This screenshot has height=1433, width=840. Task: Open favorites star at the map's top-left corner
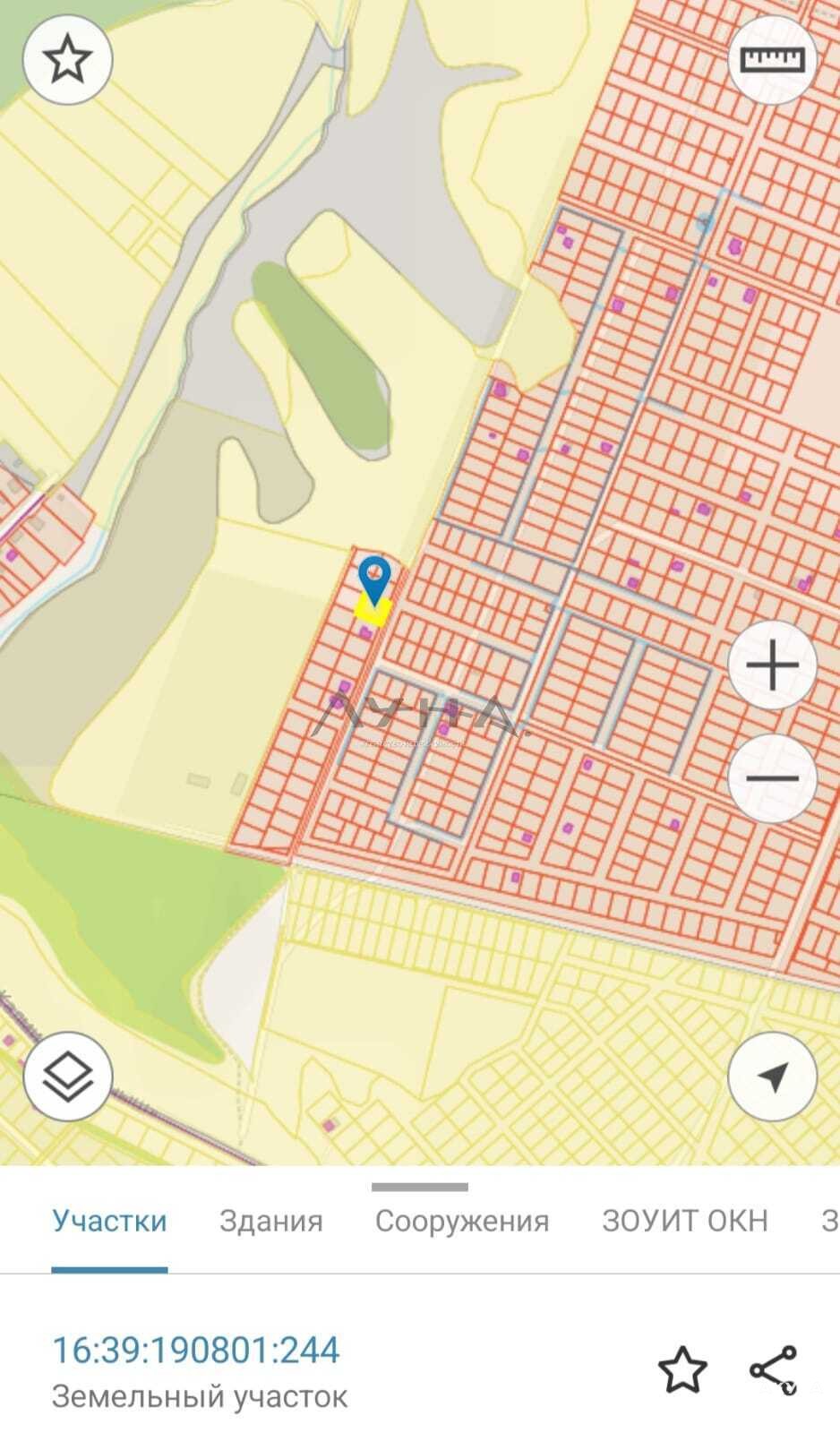tap(67, 60)
